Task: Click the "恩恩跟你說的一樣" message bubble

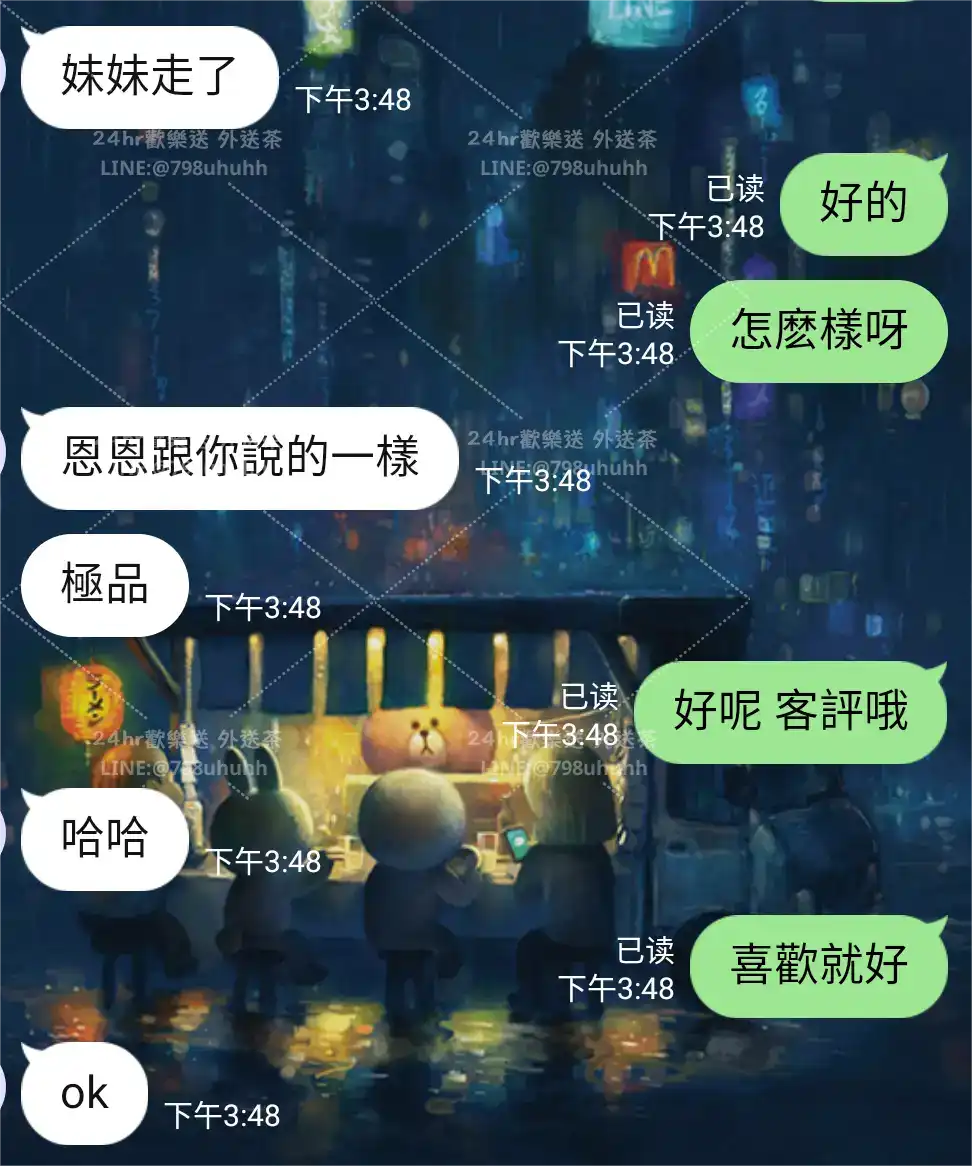Action: point(237,458)
